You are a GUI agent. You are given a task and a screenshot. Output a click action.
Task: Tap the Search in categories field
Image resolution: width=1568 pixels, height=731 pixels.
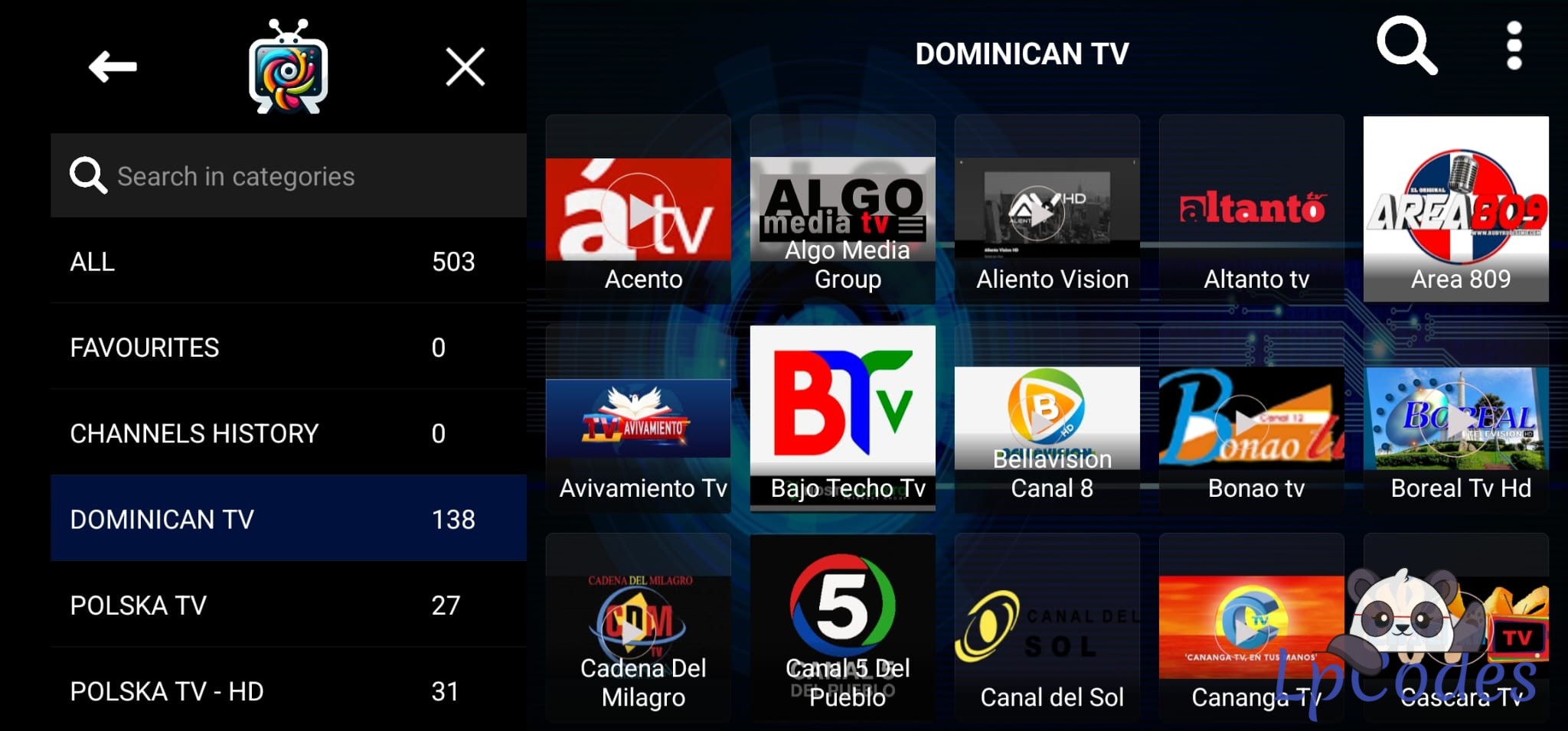coord(288,176)
